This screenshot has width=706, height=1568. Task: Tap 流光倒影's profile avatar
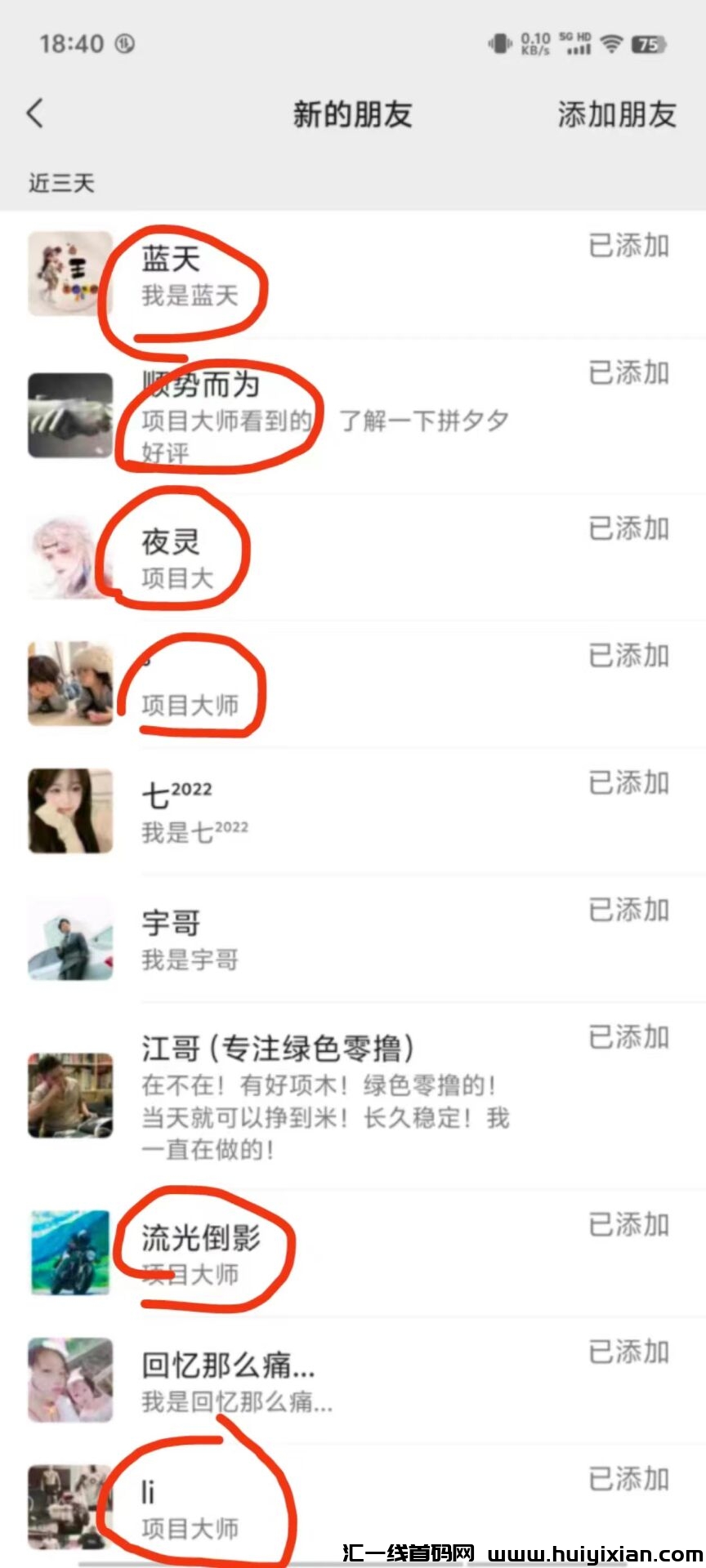tap(70, 1249)
